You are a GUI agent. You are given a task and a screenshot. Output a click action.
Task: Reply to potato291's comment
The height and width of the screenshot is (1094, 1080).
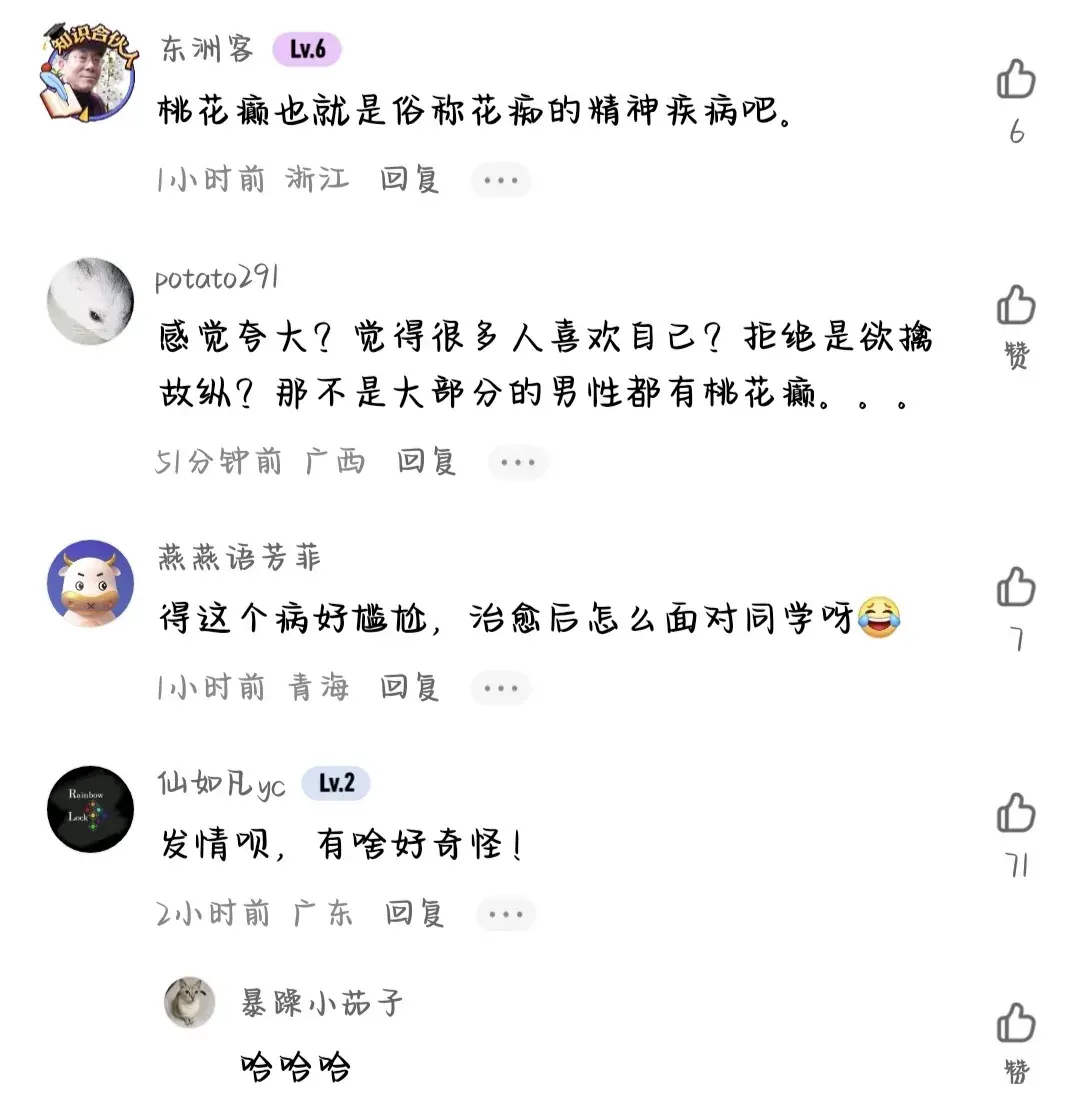click(x=427, y=461)
